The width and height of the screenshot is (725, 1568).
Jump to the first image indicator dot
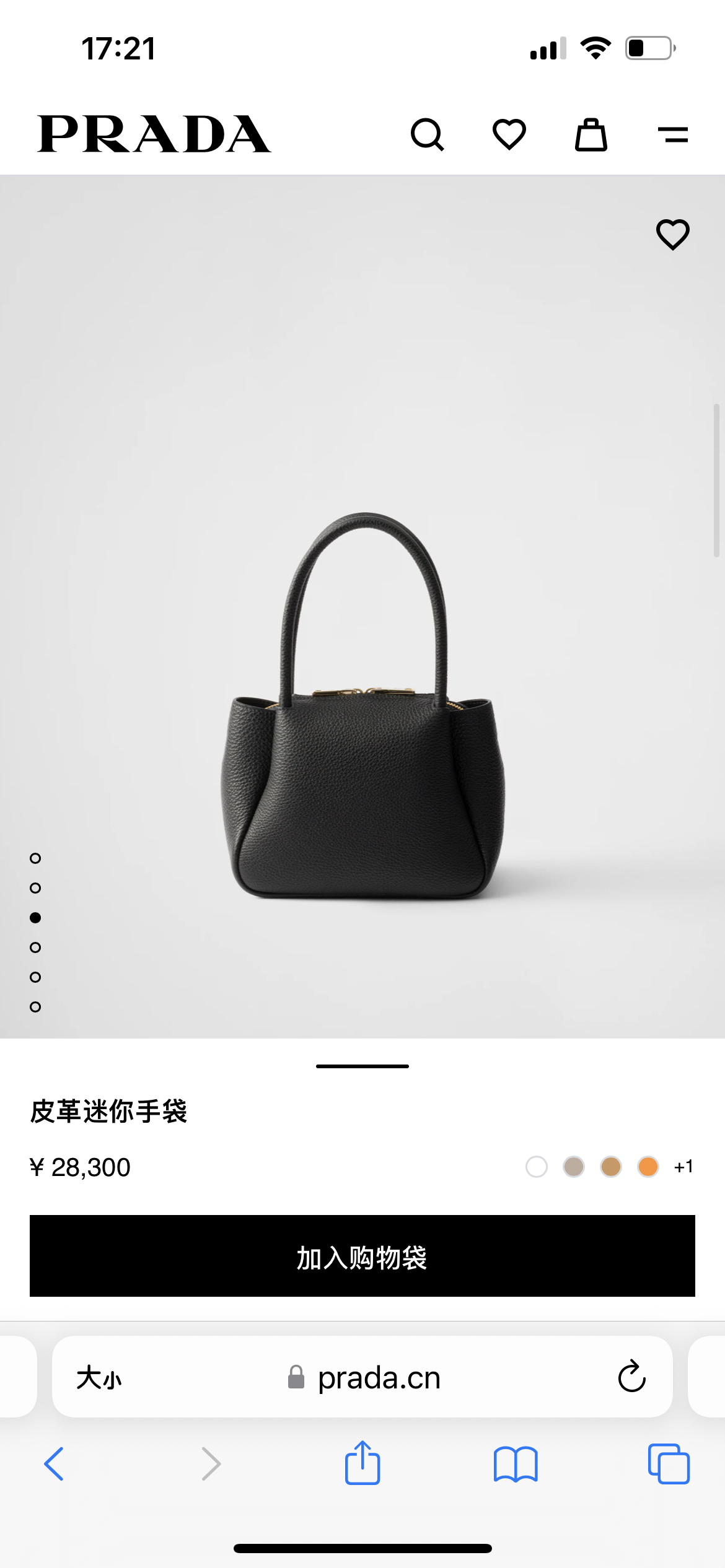[x=35, y=858]
